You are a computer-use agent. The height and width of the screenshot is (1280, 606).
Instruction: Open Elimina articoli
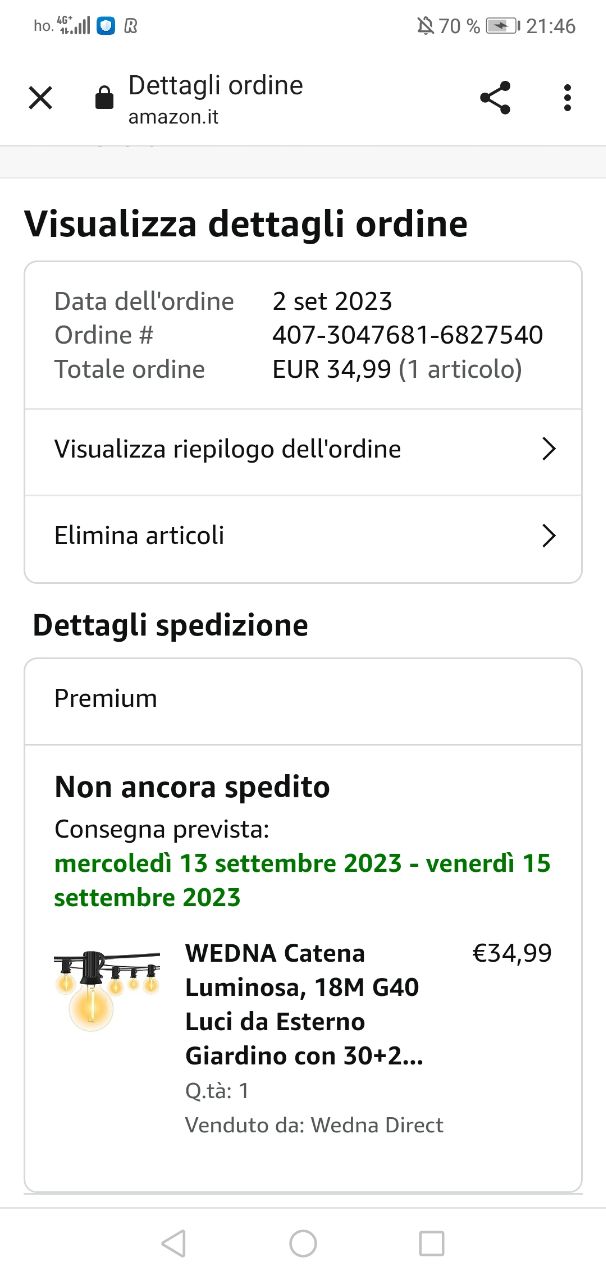pyautogui.click(x=302, y=536)
